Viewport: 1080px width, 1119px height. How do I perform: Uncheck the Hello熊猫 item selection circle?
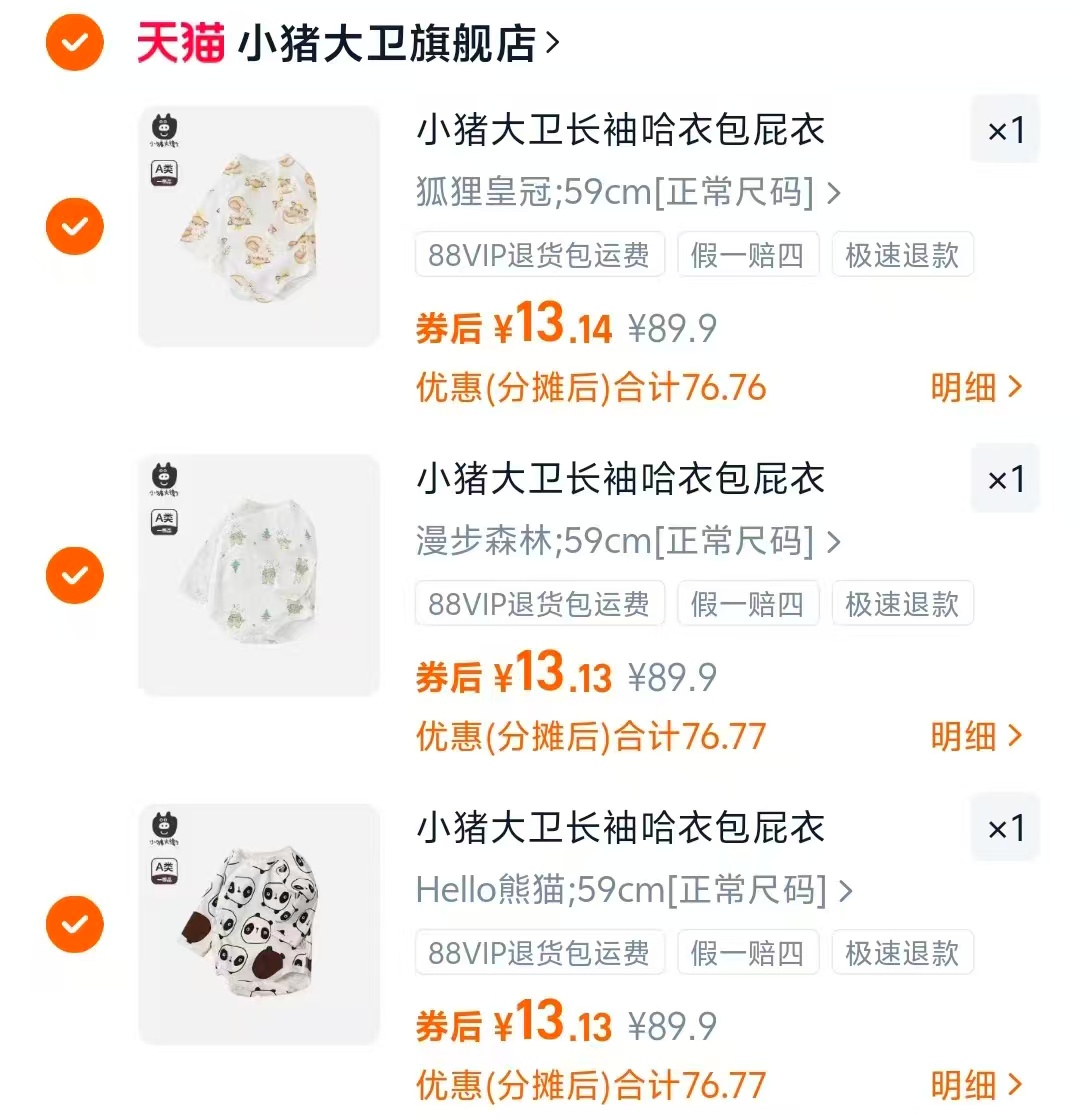pyautogui.click(x=74, y=922)
